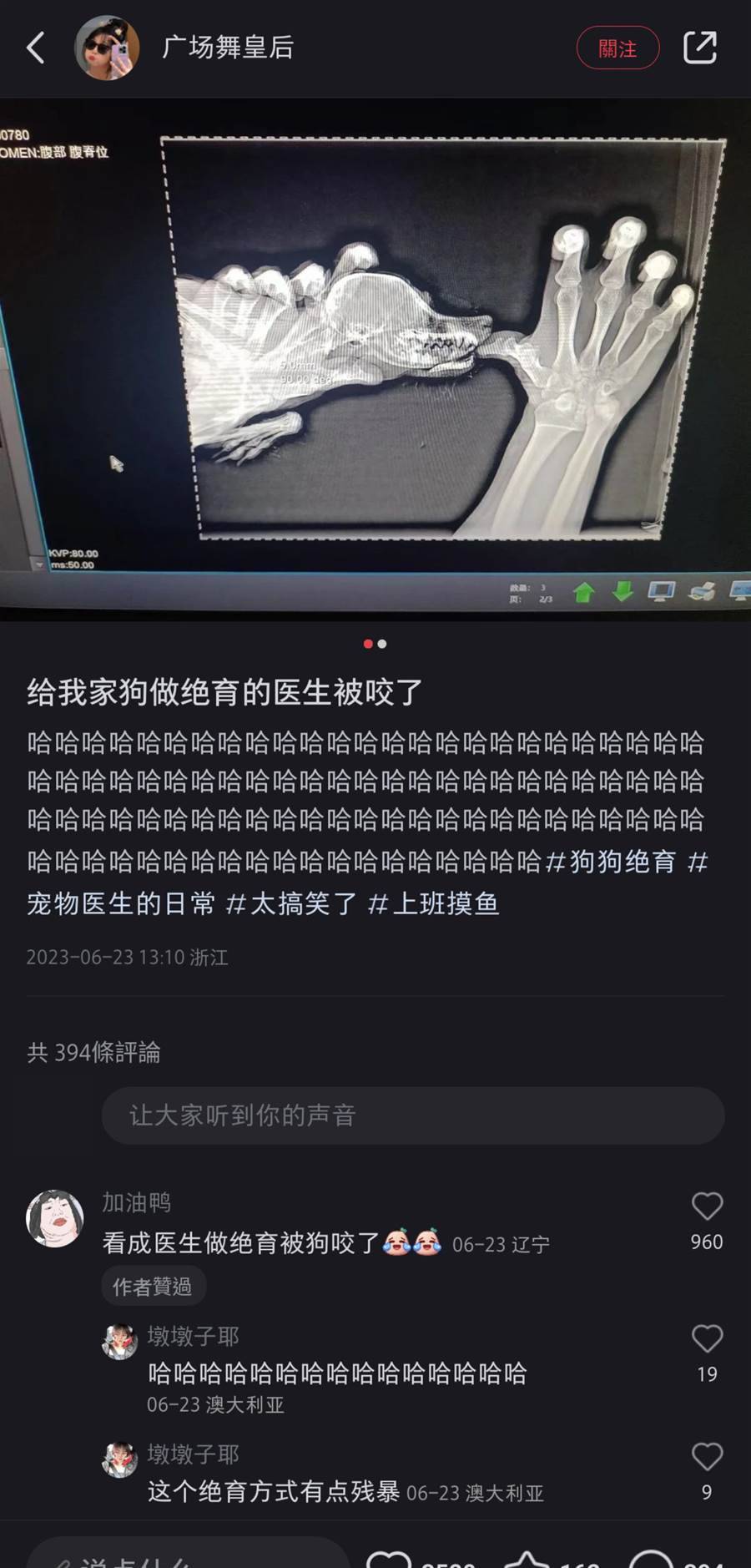Share this post via the top-right icon
This screenshot has height=1568, width=751.
tap(699, 48)
